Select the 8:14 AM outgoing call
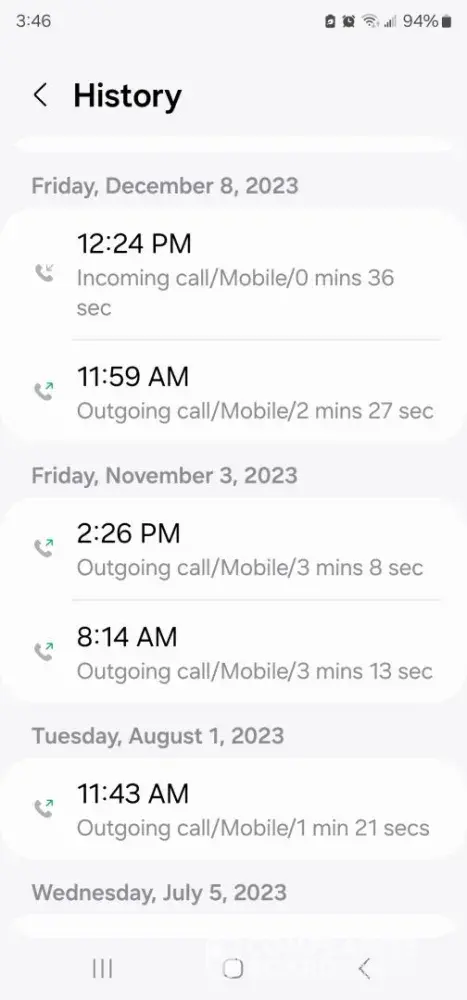The width and height of the screenshot is (467, 1000). coord(234,652)
